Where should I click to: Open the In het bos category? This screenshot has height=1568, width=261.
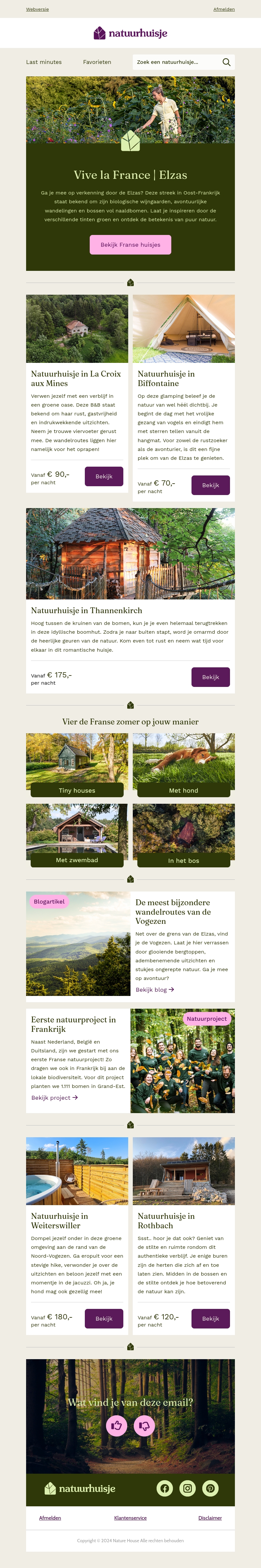(183, 861)
